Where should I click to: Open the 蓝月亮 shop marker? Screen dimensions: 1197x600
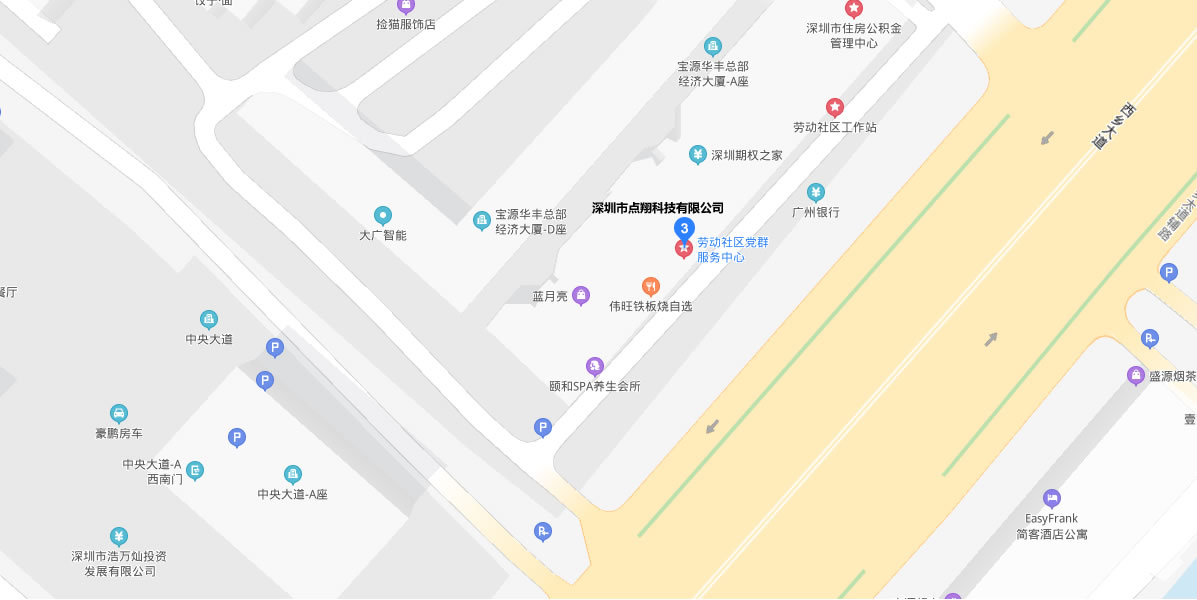tap(581, 296)
